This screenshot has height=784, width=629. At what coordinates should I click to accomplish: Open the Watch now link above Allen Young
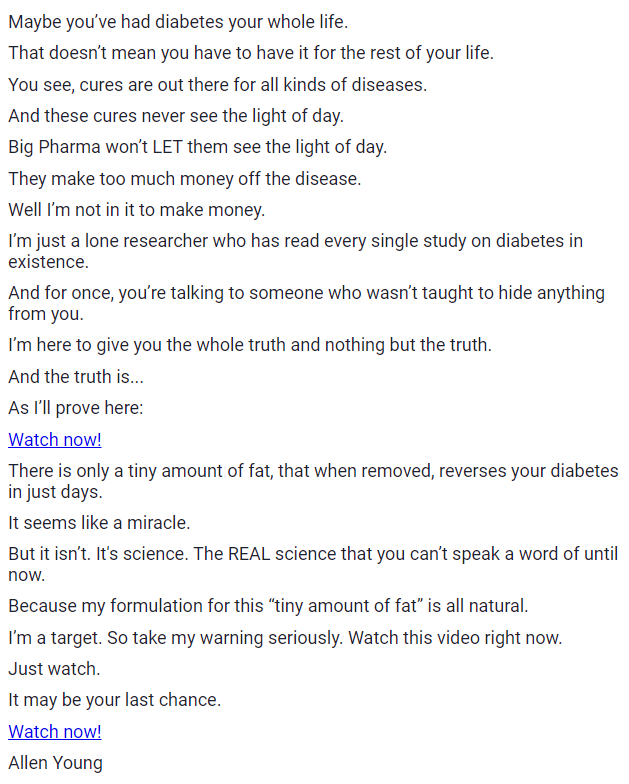(x=55, y=732)
